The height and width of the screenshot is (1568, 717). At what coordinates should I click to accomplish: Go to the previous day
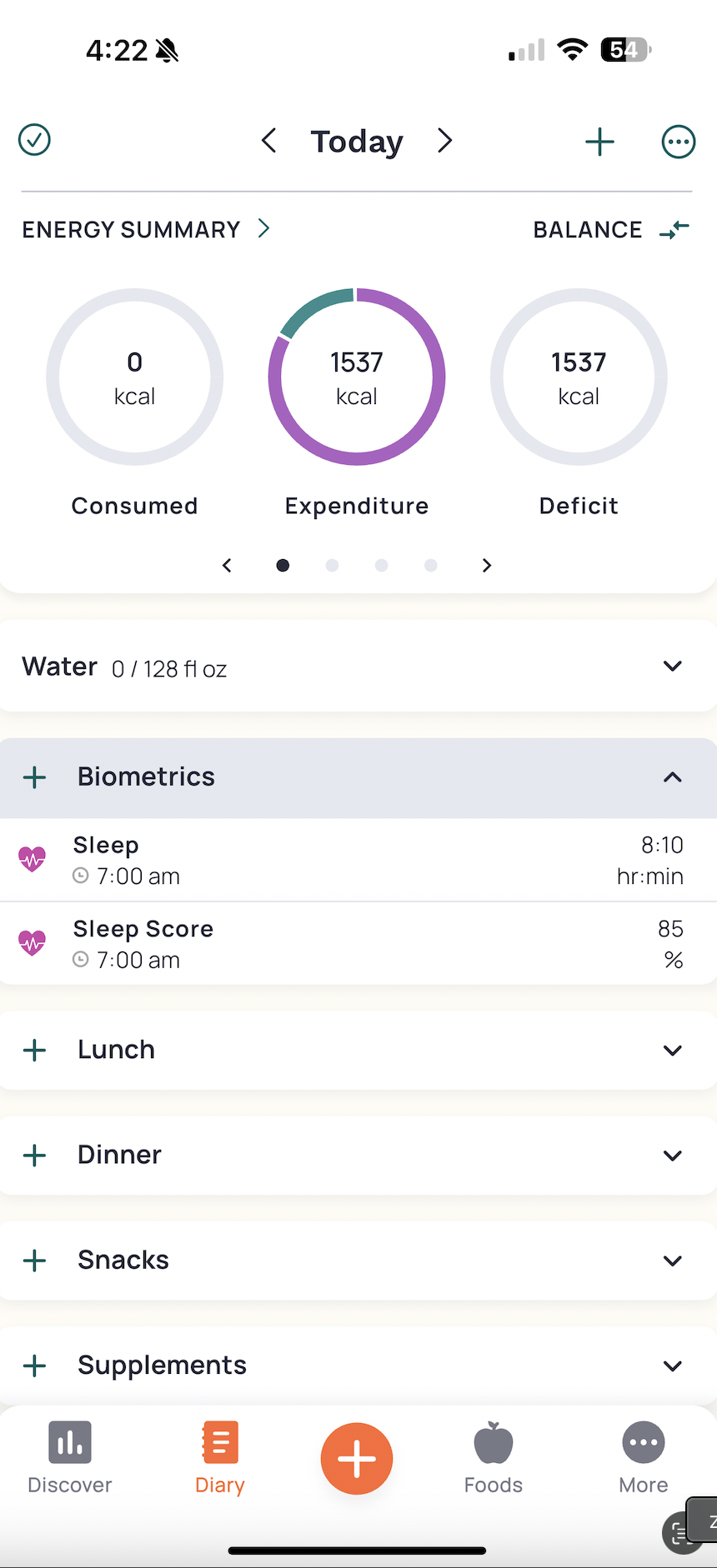tap(268, 141)
